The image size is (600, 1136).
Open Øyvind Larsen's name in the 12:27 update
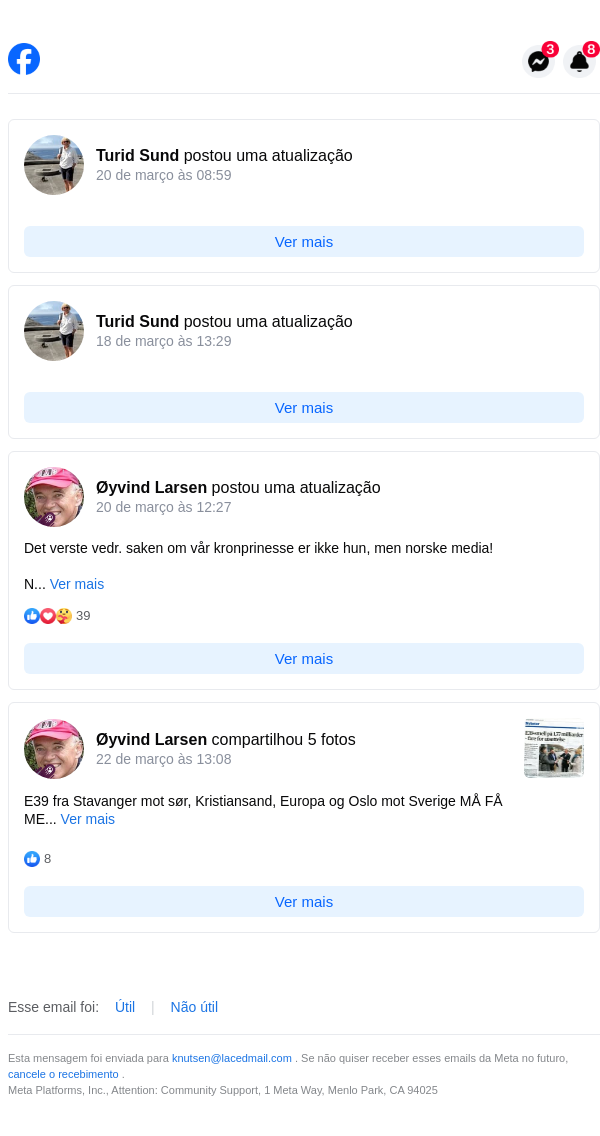pyautogui.click(x=151, y=488)
